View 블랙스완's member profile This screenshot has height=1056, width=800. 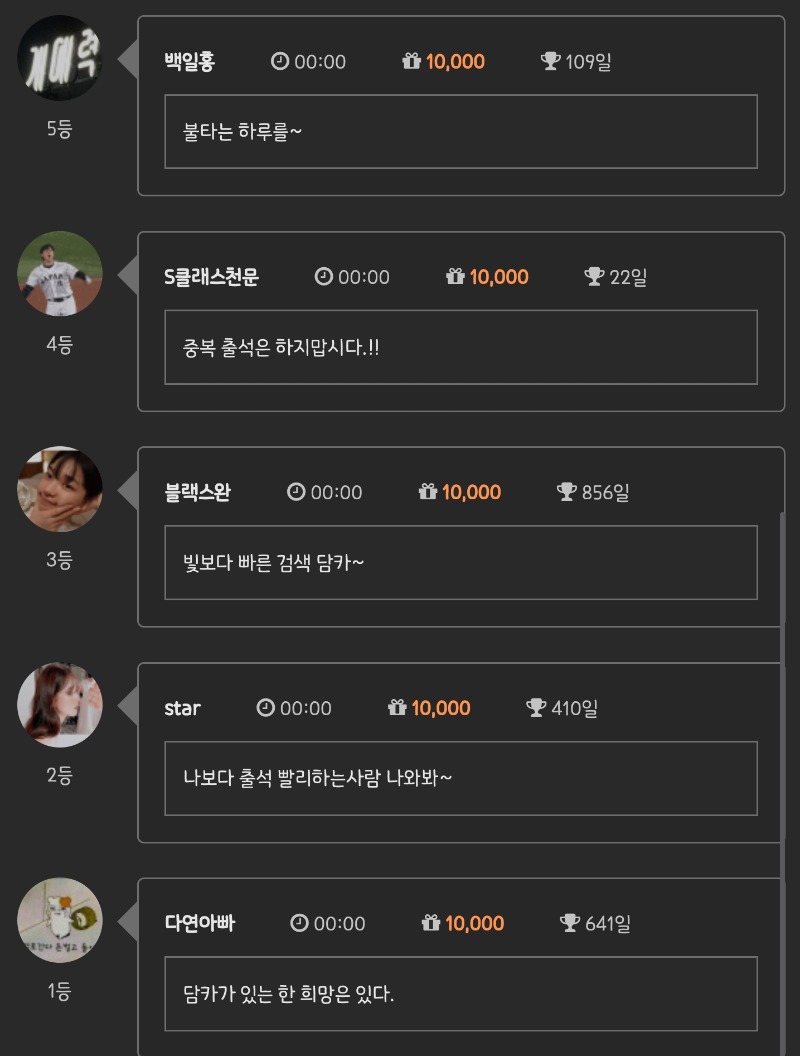197,492
